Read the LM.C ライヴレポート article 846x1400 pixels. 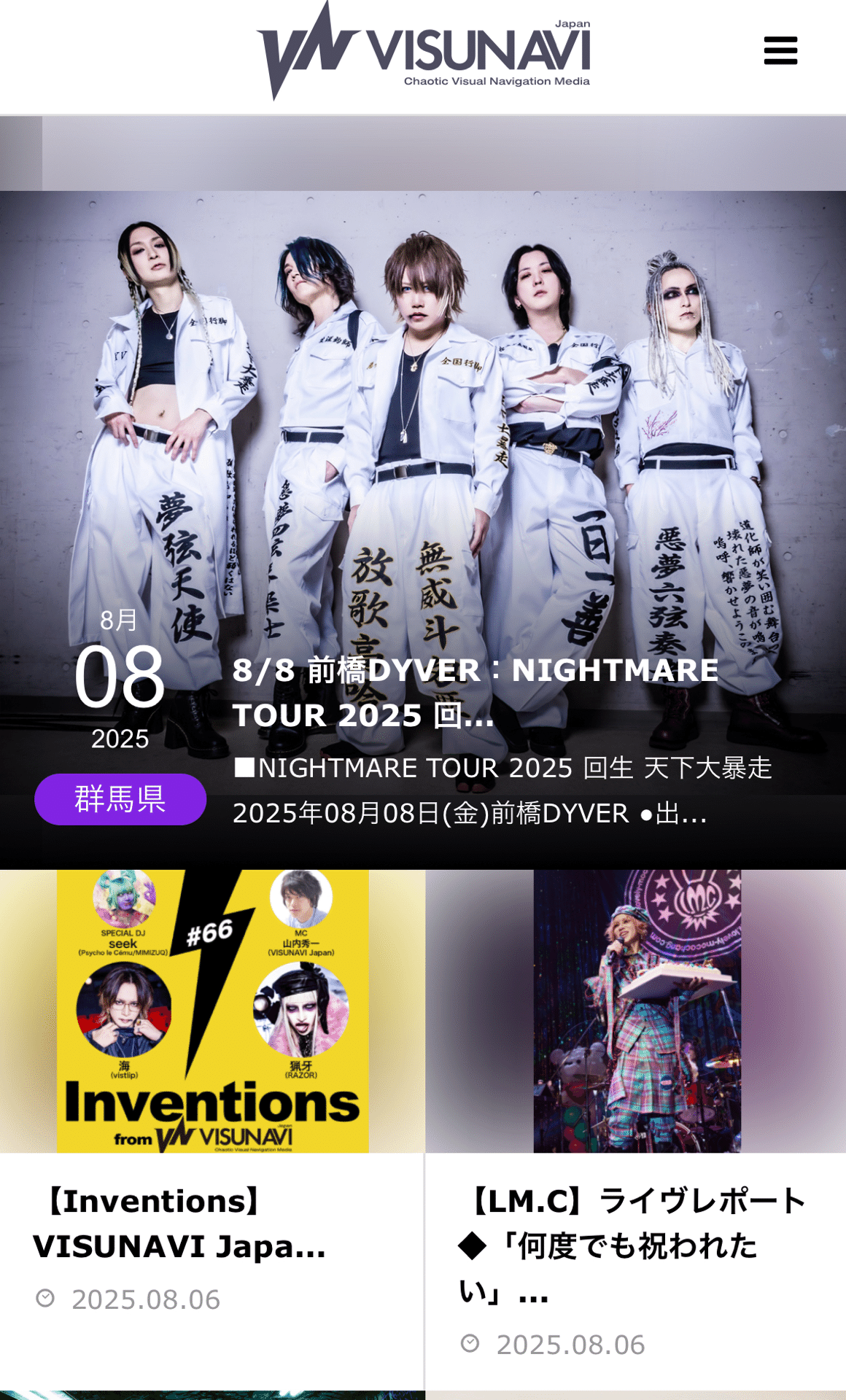[633, 1245]
